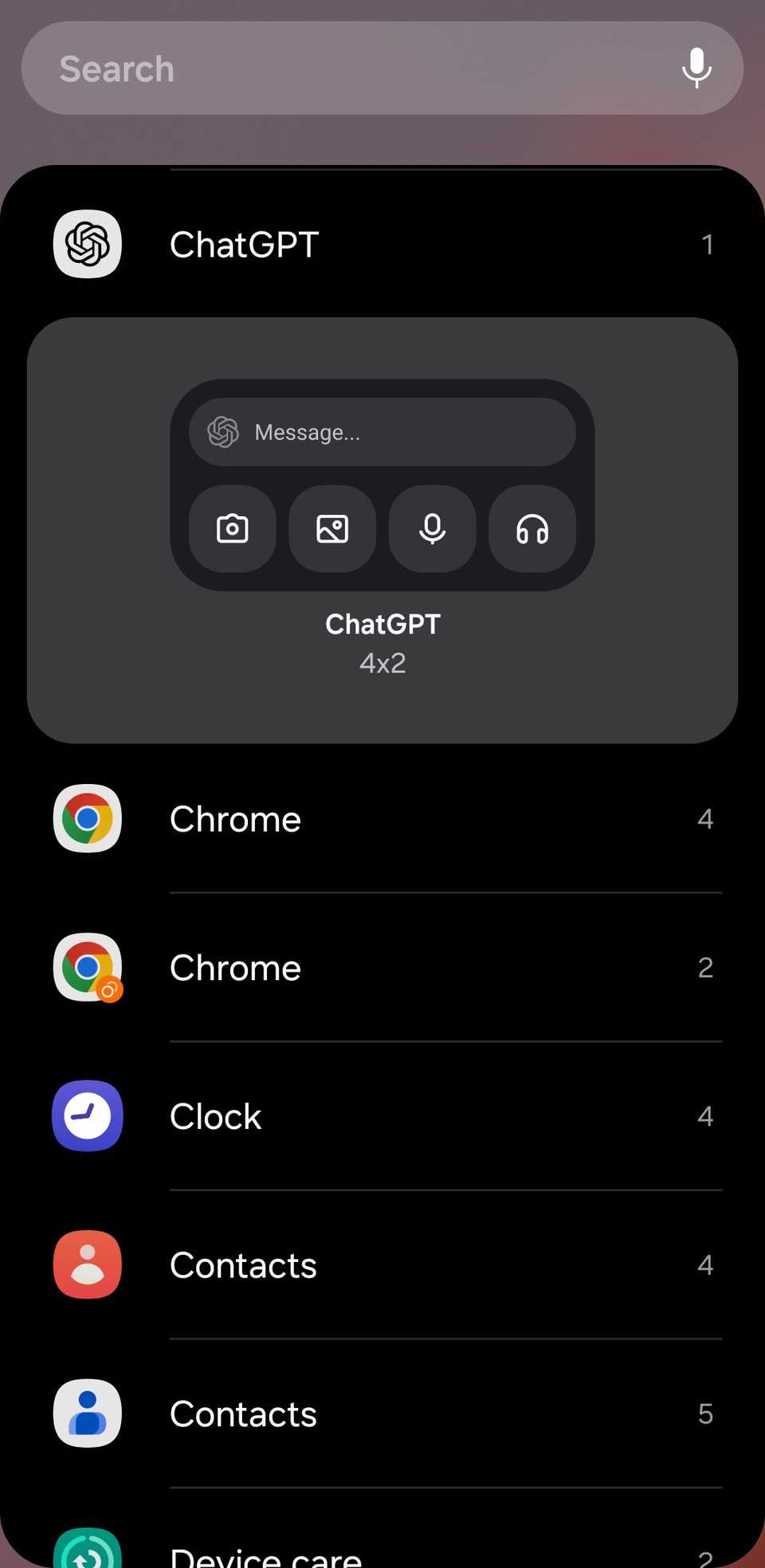This screenshot has height=1568, width=765.
Task: Expand the Chrome row with 2 widgets
Action: click(x=382, y=967)
